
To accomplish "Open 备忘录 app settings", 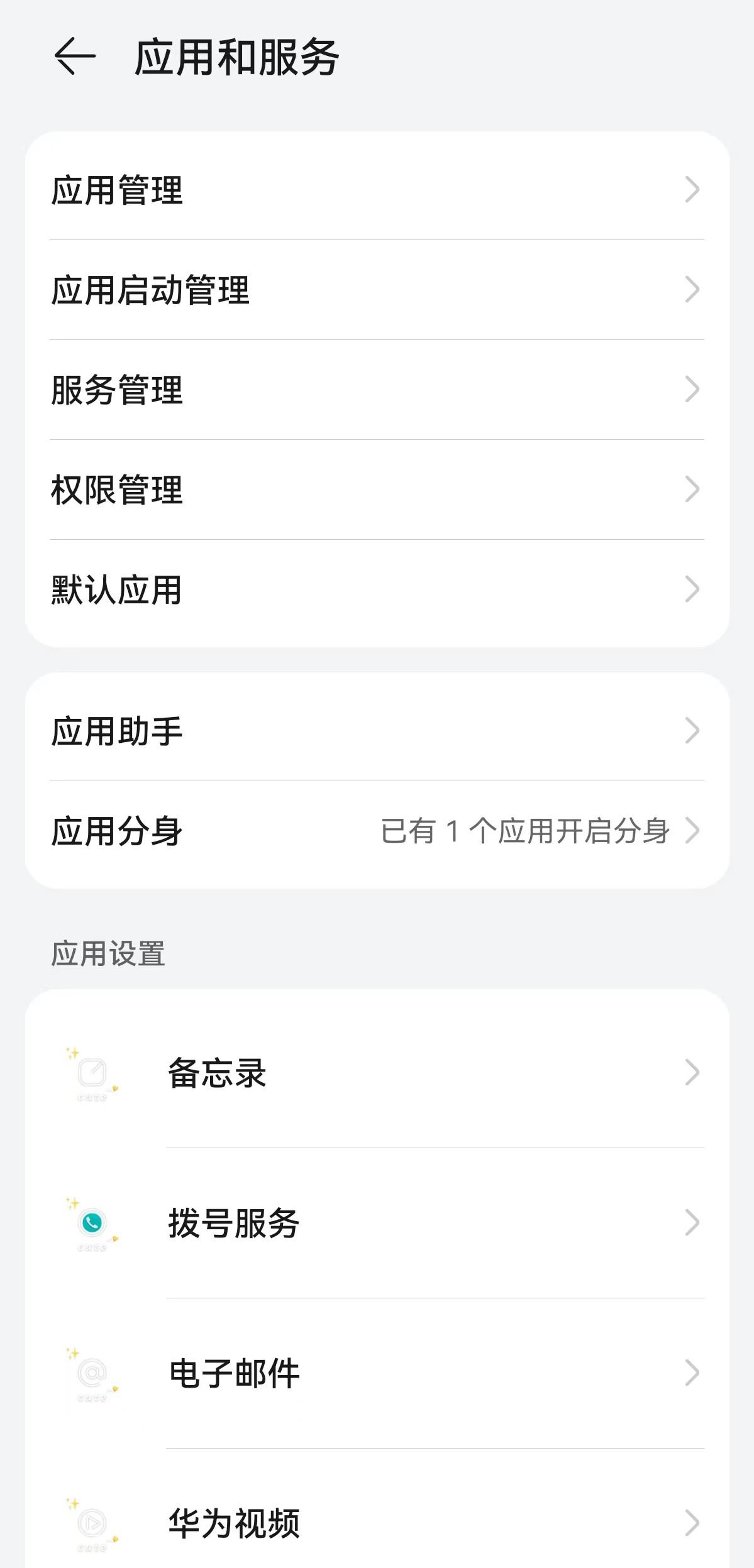I will pos(376,1073).
